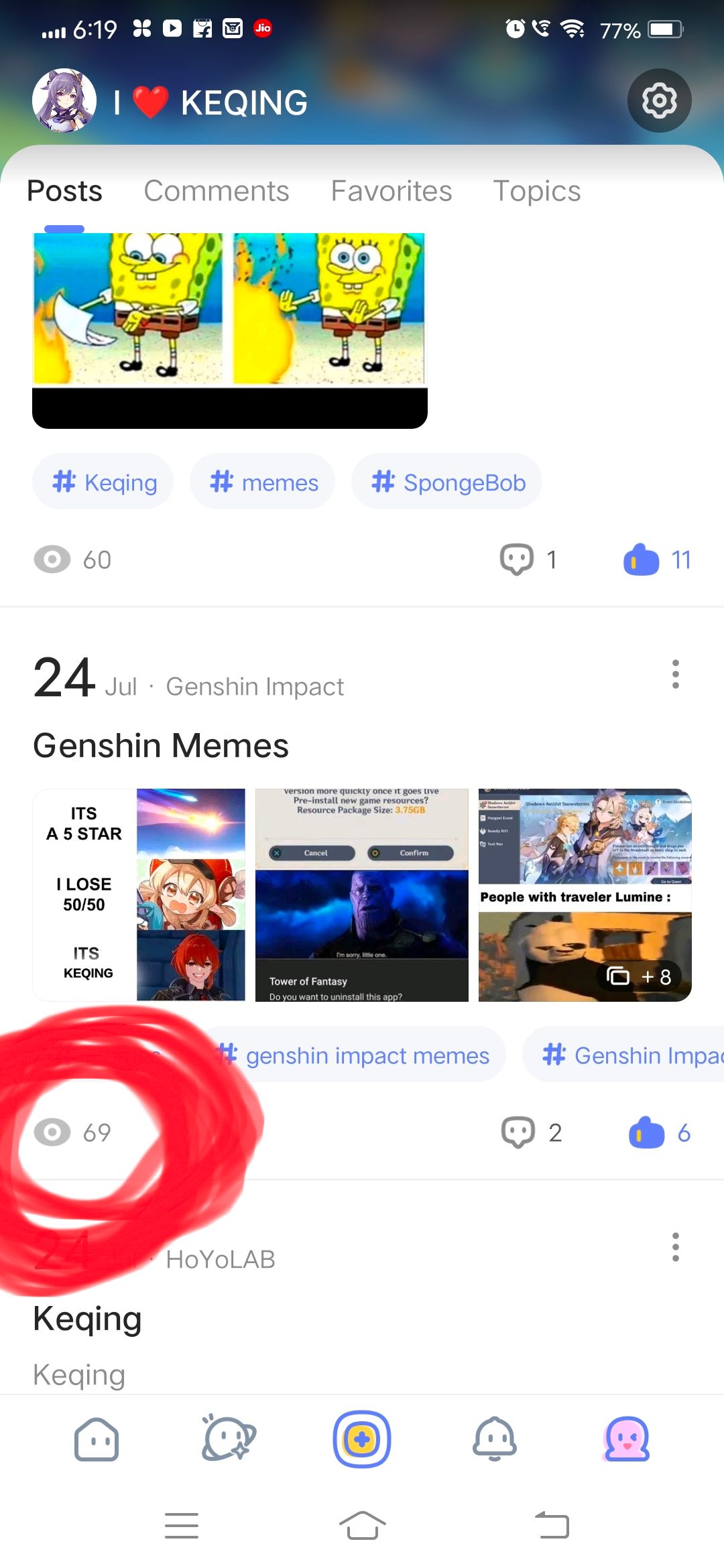View the Tower of Fantasy meme image
Viewport: 724px width, 1568px height.
(362, 895)
